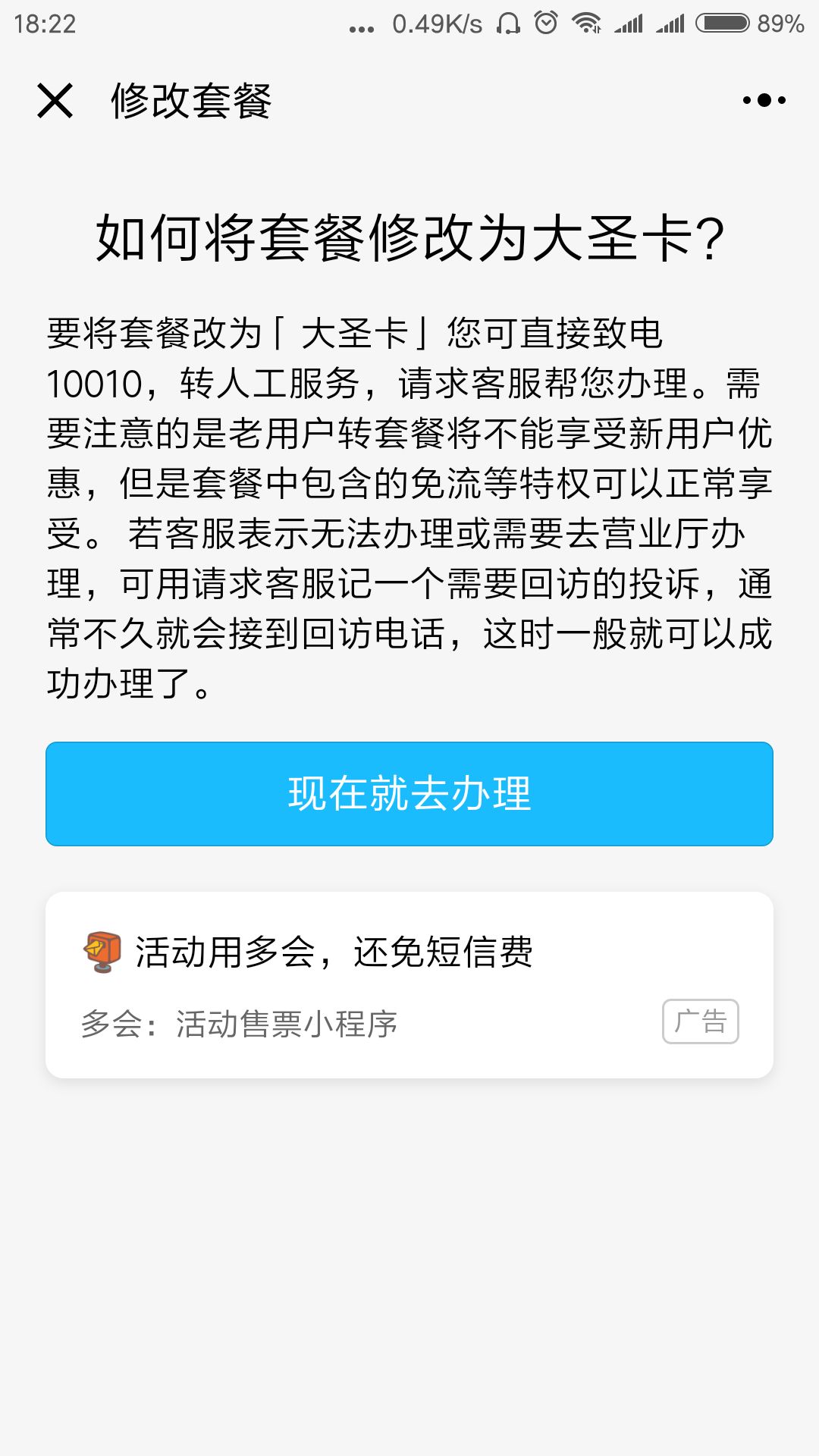Select the 修改套餐 title in the header
Screen dimensions: 819x1456
193,99
